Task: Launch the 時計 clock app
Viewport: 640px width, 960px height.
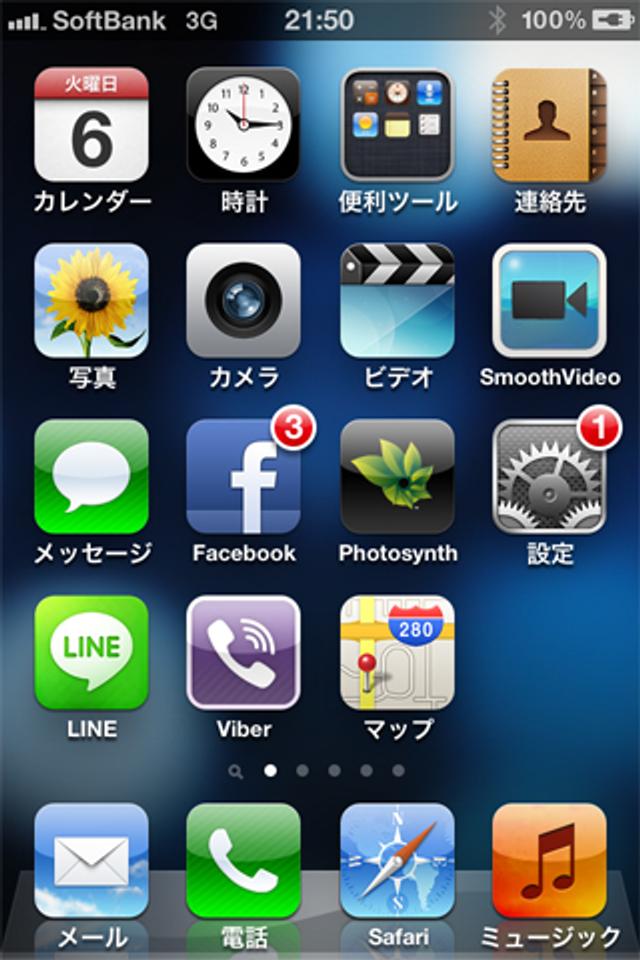Action: pyautogui.click(x=243, y=125)
